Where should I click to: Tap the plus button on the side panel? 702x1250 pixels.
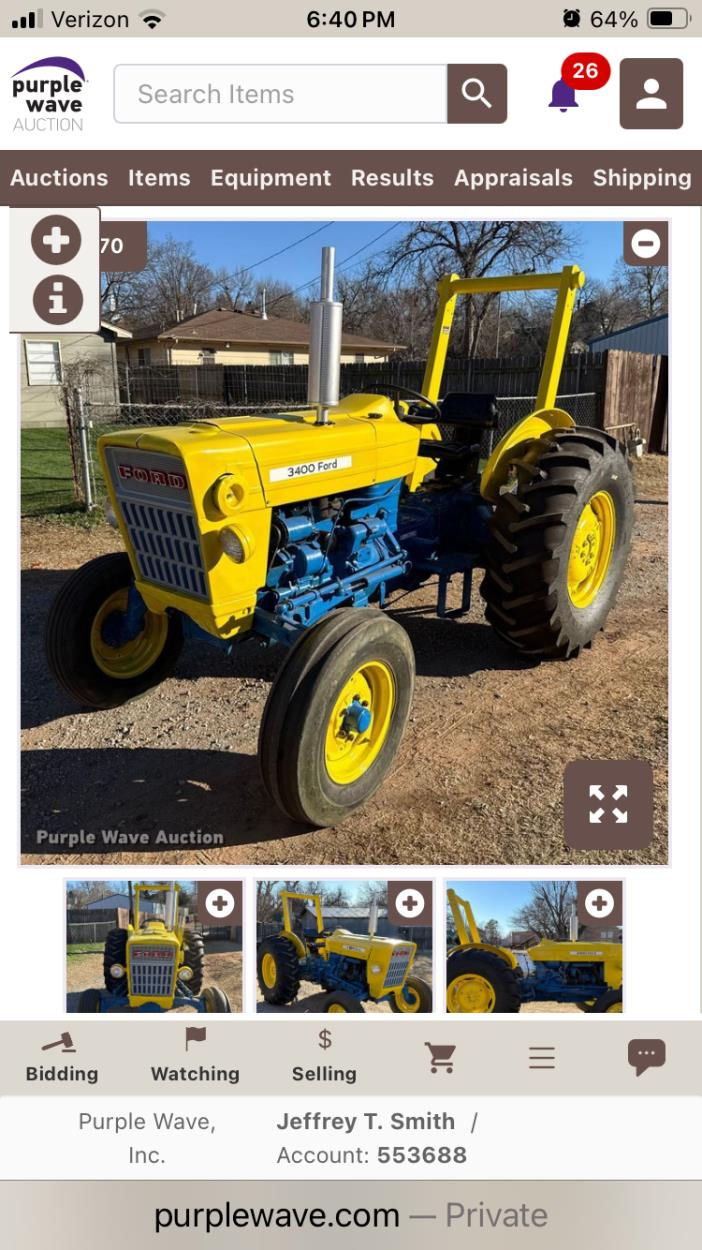tap(56, 240)
